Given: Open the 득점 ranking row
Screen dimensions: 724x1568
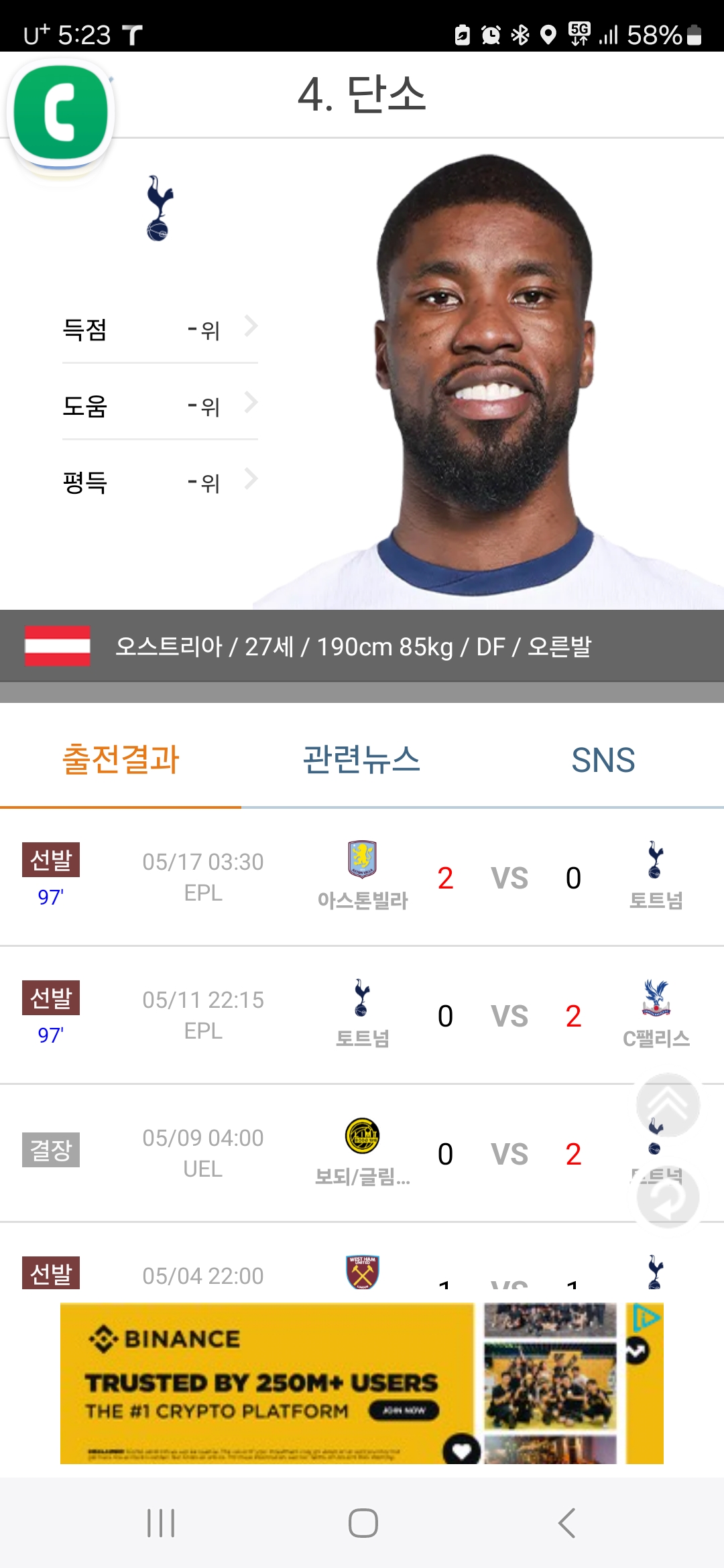Looking at the screenshot, I should pos(160,329).
